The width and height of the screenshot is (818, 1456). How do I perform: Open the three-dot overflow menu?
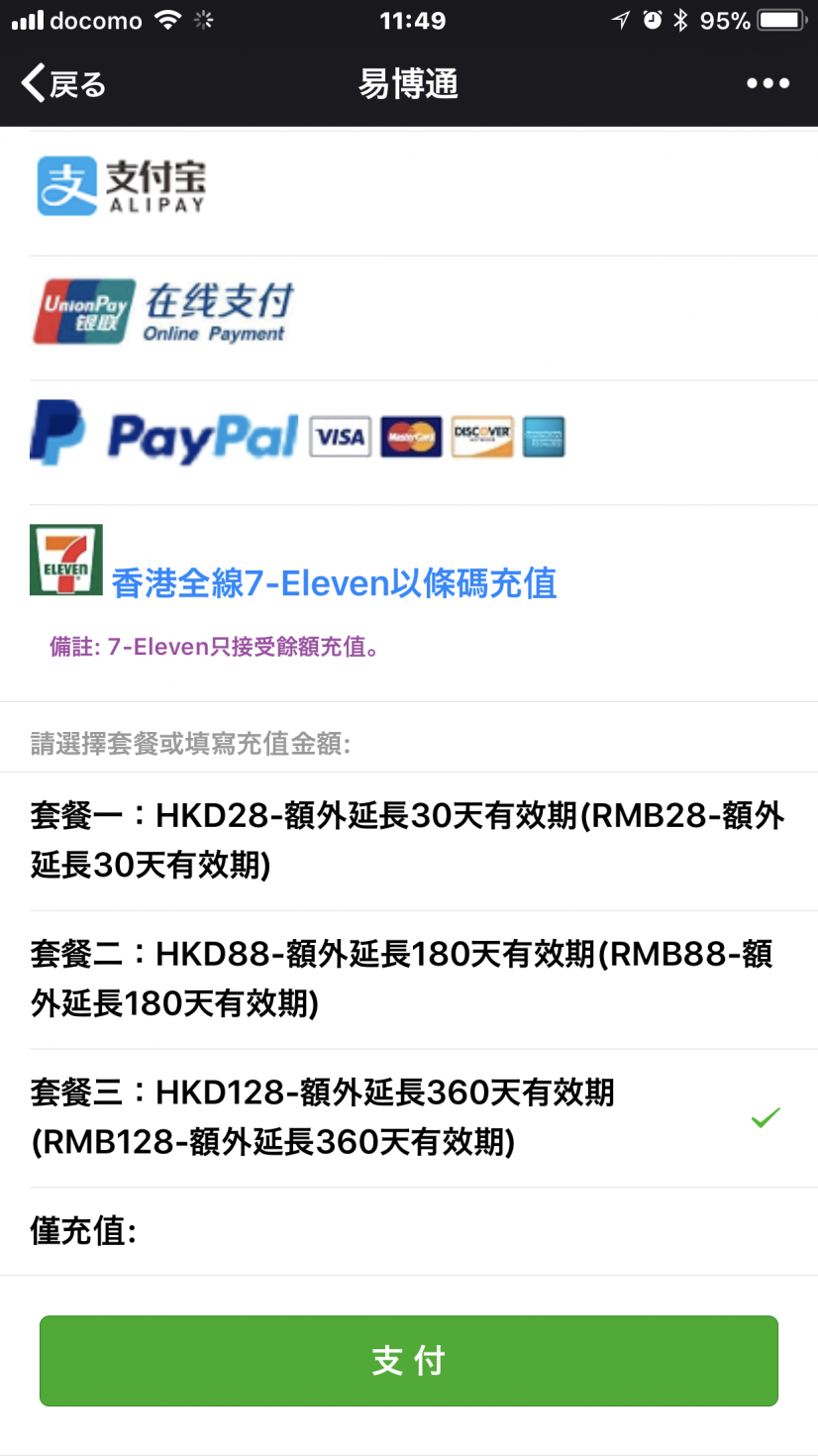pyautogui.click(x=767, y=84)
